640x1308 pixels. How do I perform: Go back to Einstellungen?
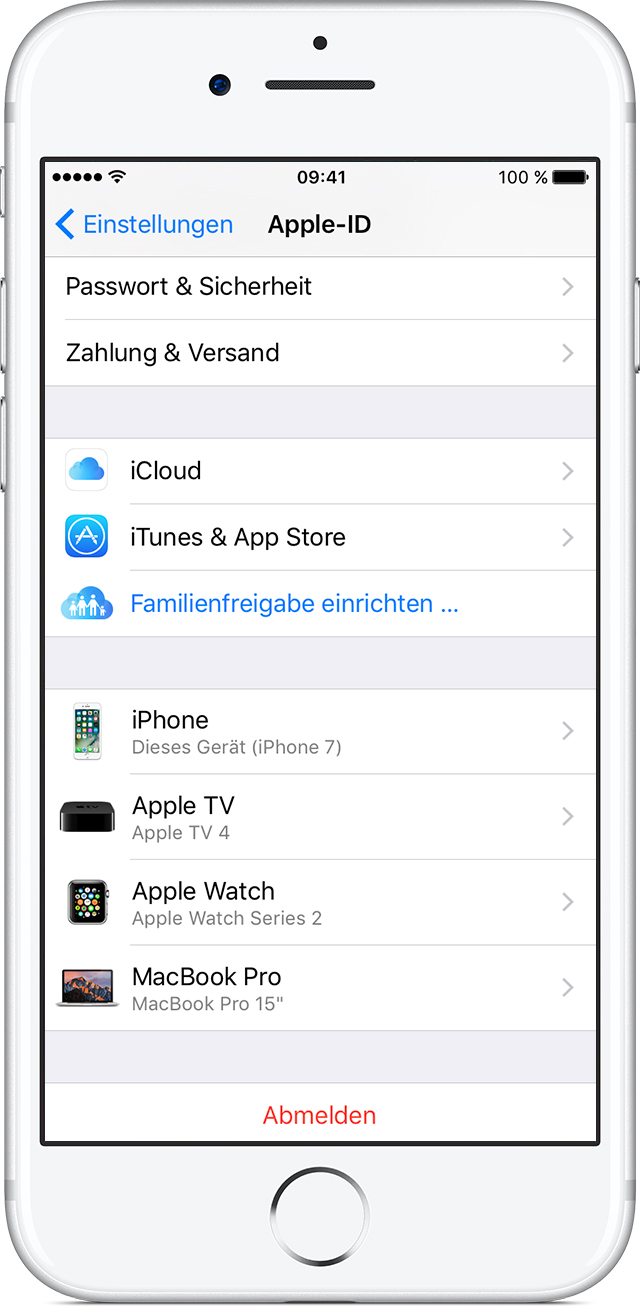(x=145, y=225)
